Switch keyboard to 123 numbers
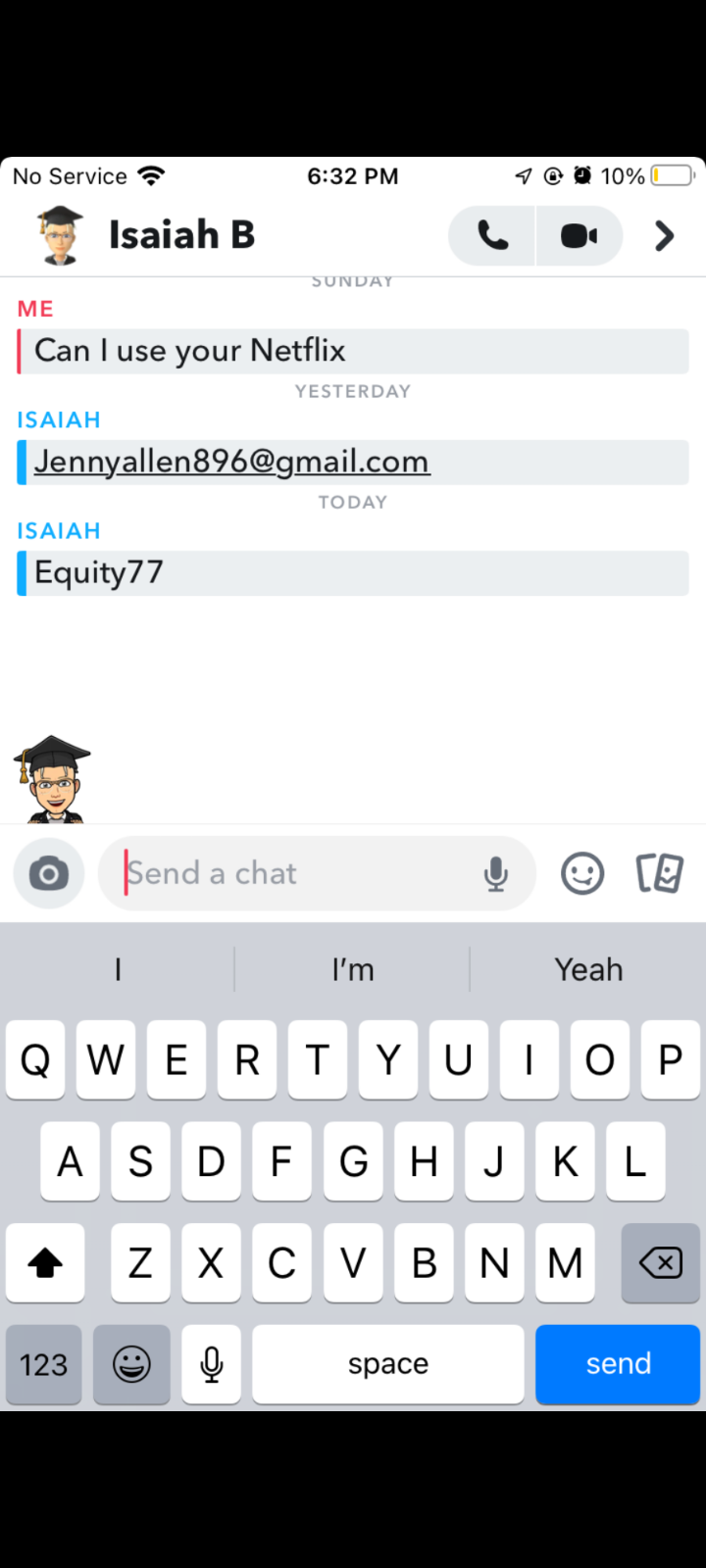706x1568 pixels. pos(44,1364)
